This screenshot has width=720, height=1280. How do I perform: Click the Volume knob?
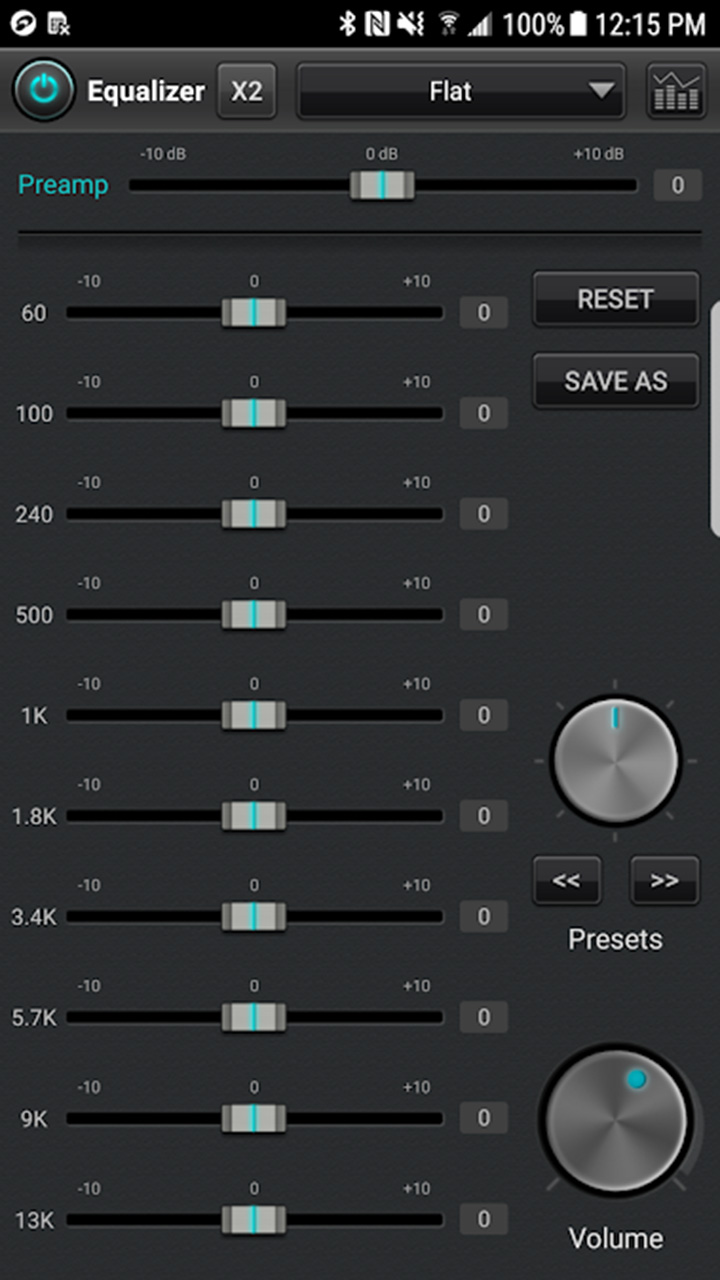(617, 1120)
